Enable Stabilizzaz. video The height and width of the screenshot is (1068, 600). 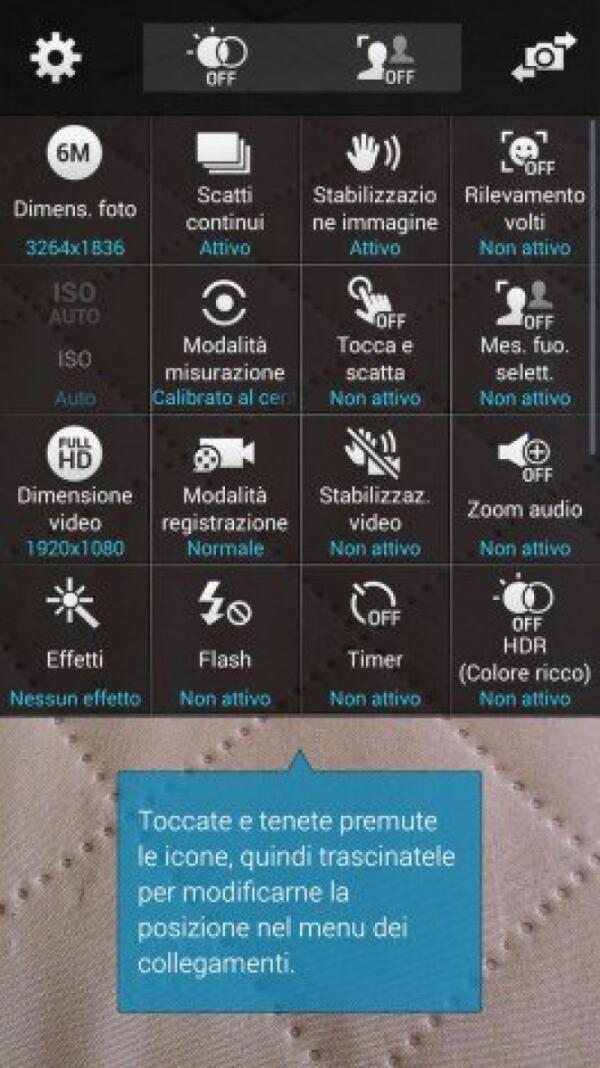tap(375, 490)
